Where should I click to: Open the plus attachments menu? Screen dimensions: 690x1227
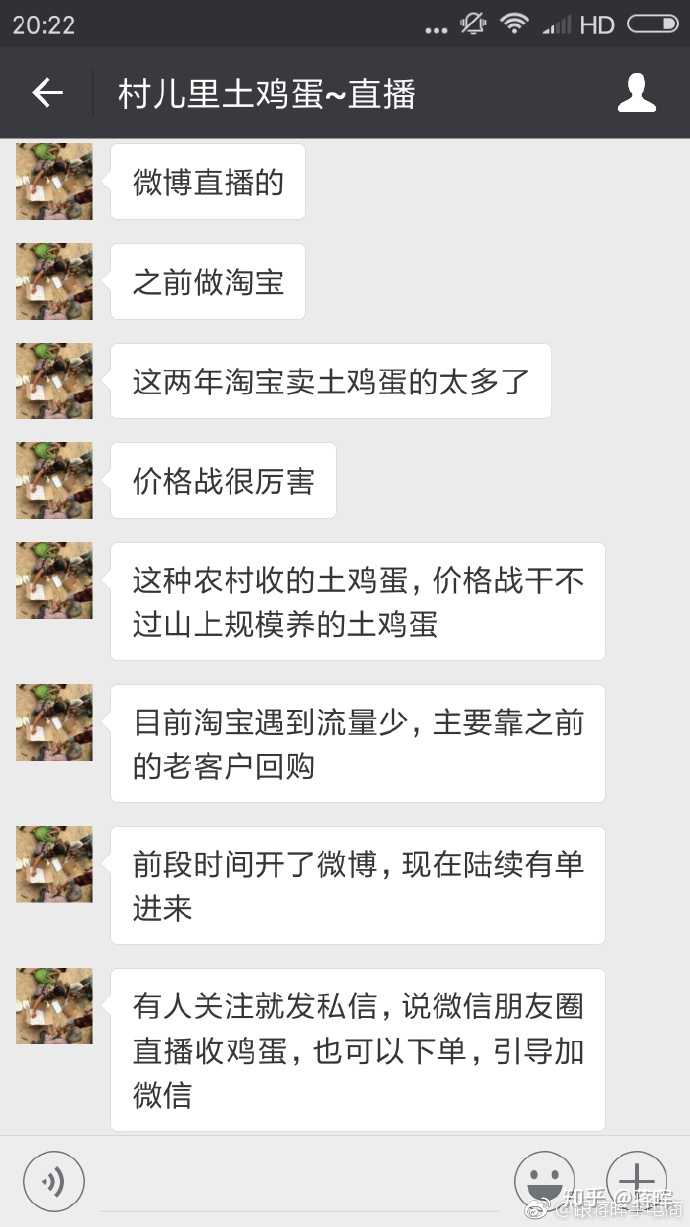pos(636,1180)
